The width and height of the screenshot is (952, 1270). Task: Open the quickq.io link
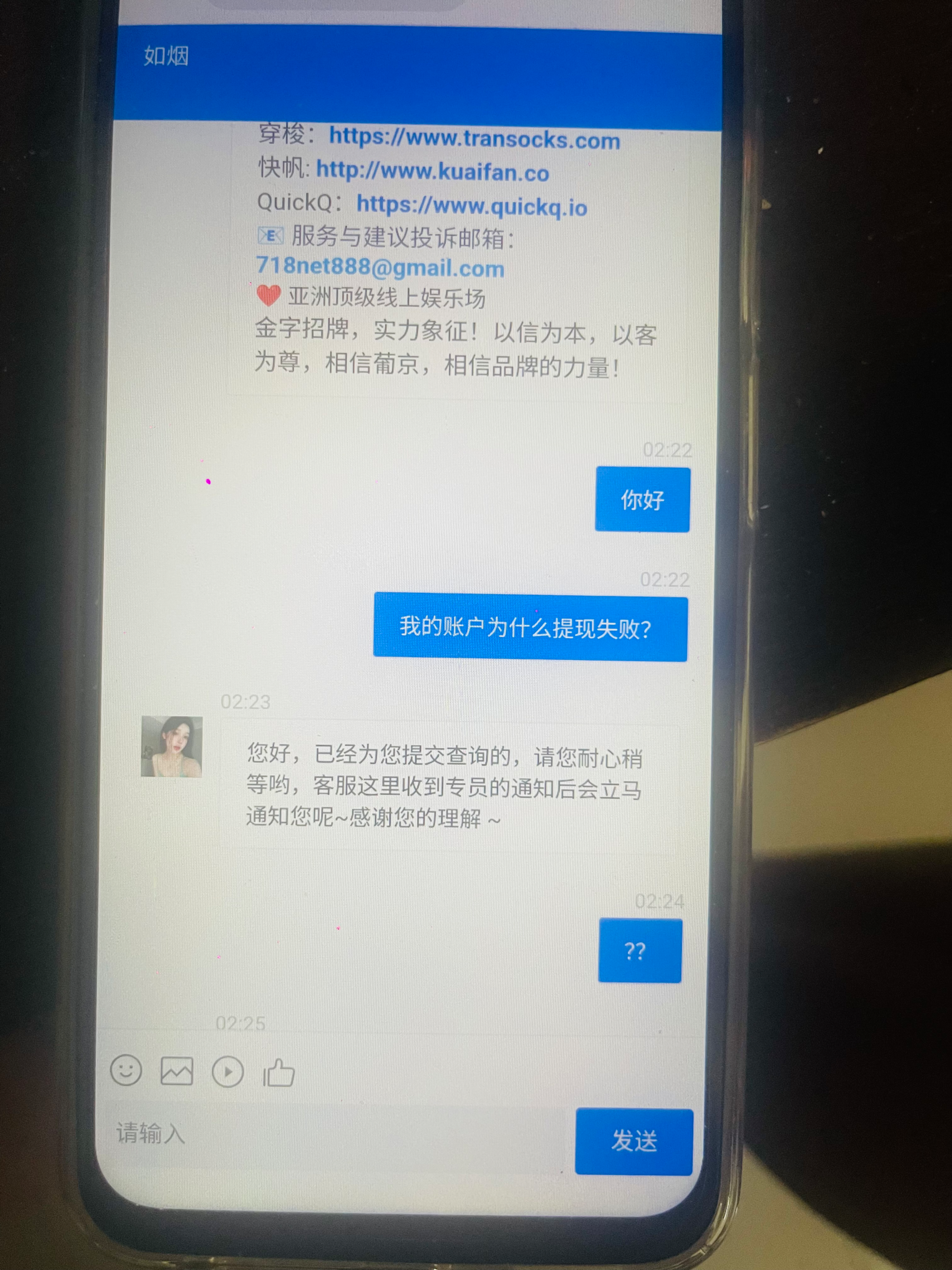[x=471, y=206]
